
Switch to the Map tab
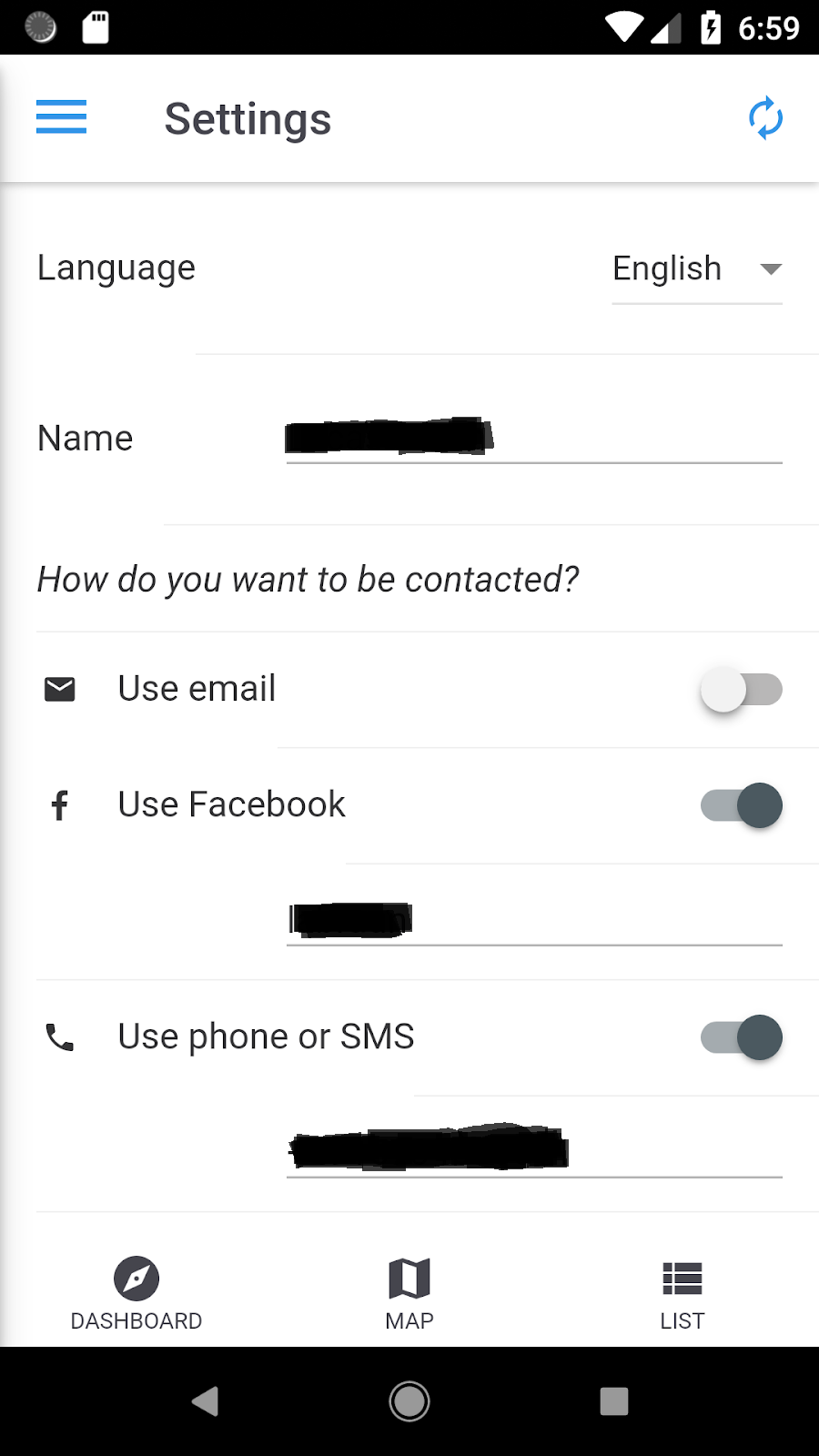pos(409,1294)
